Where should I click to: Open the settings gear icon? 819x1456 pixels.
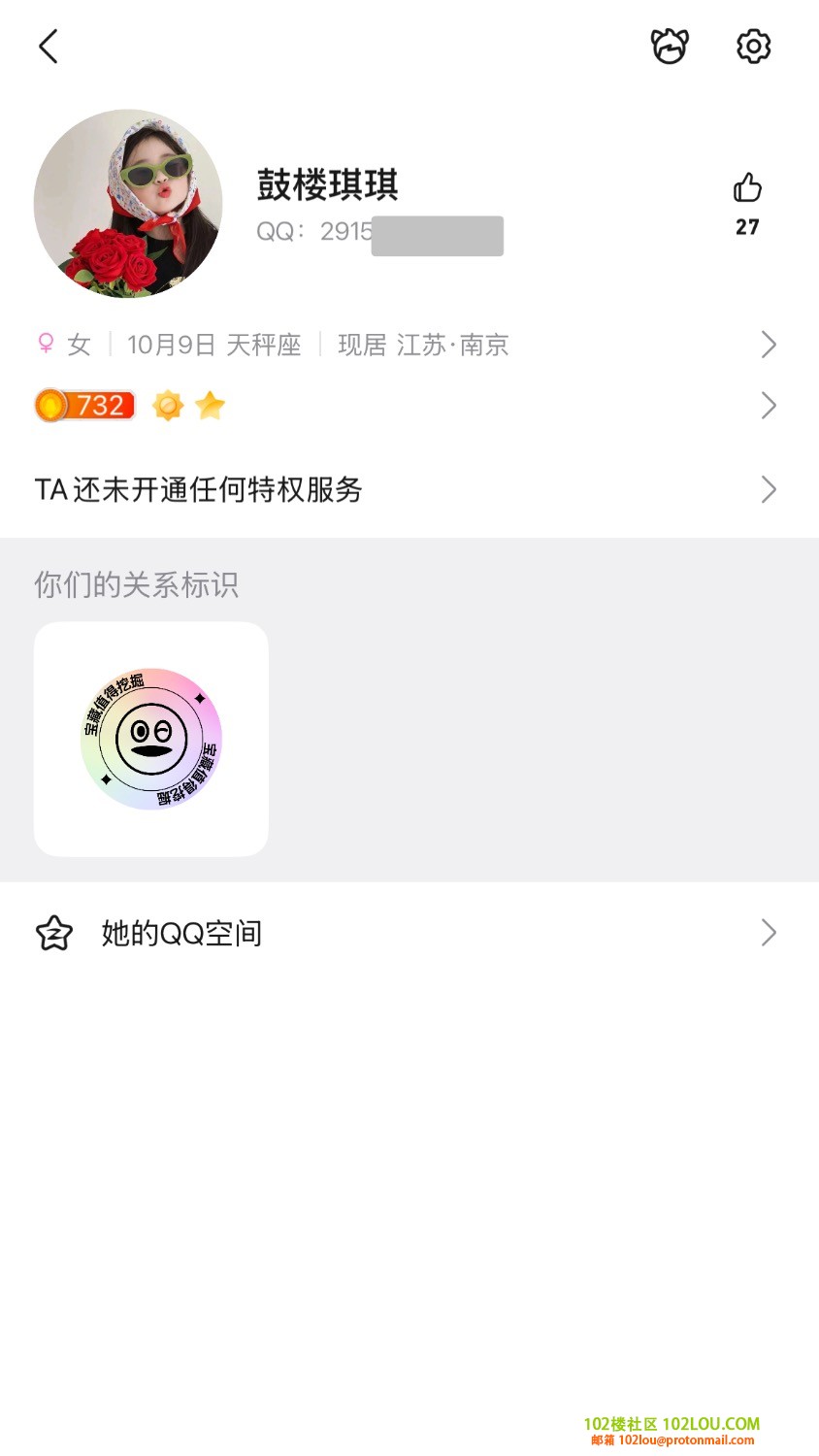(753, 47)
